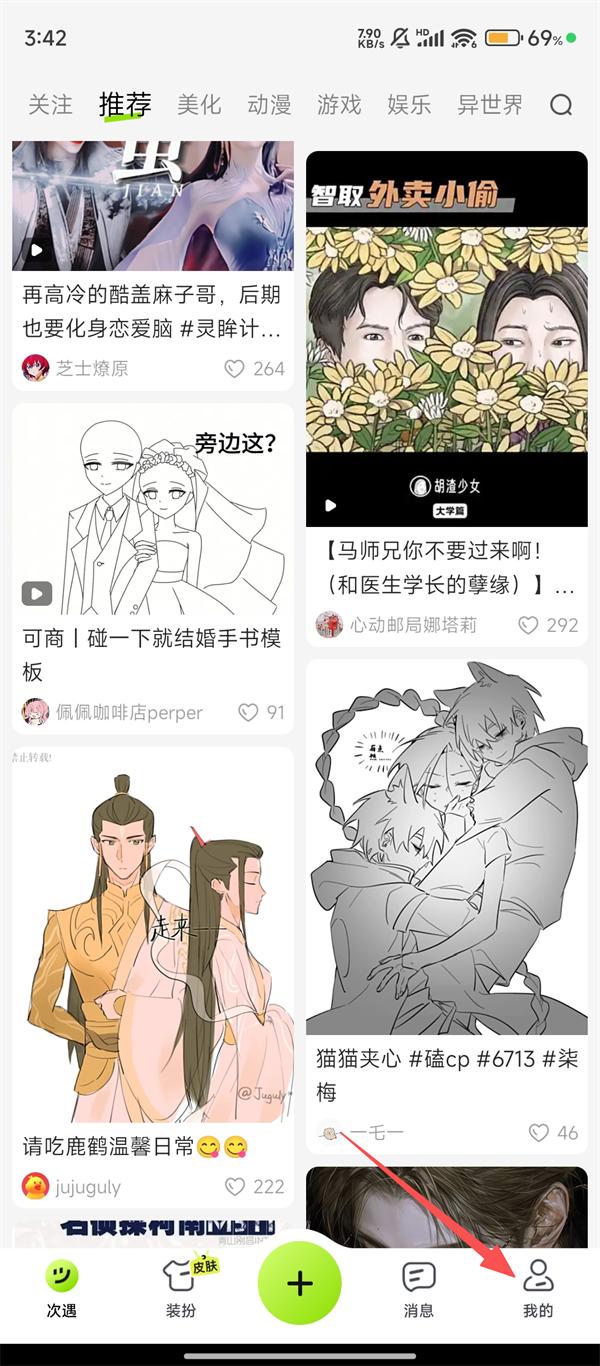The width and height of the screenshot is (600, 1366).
Task: Open the 智取外卖小偷 video post
Action: 446,340
